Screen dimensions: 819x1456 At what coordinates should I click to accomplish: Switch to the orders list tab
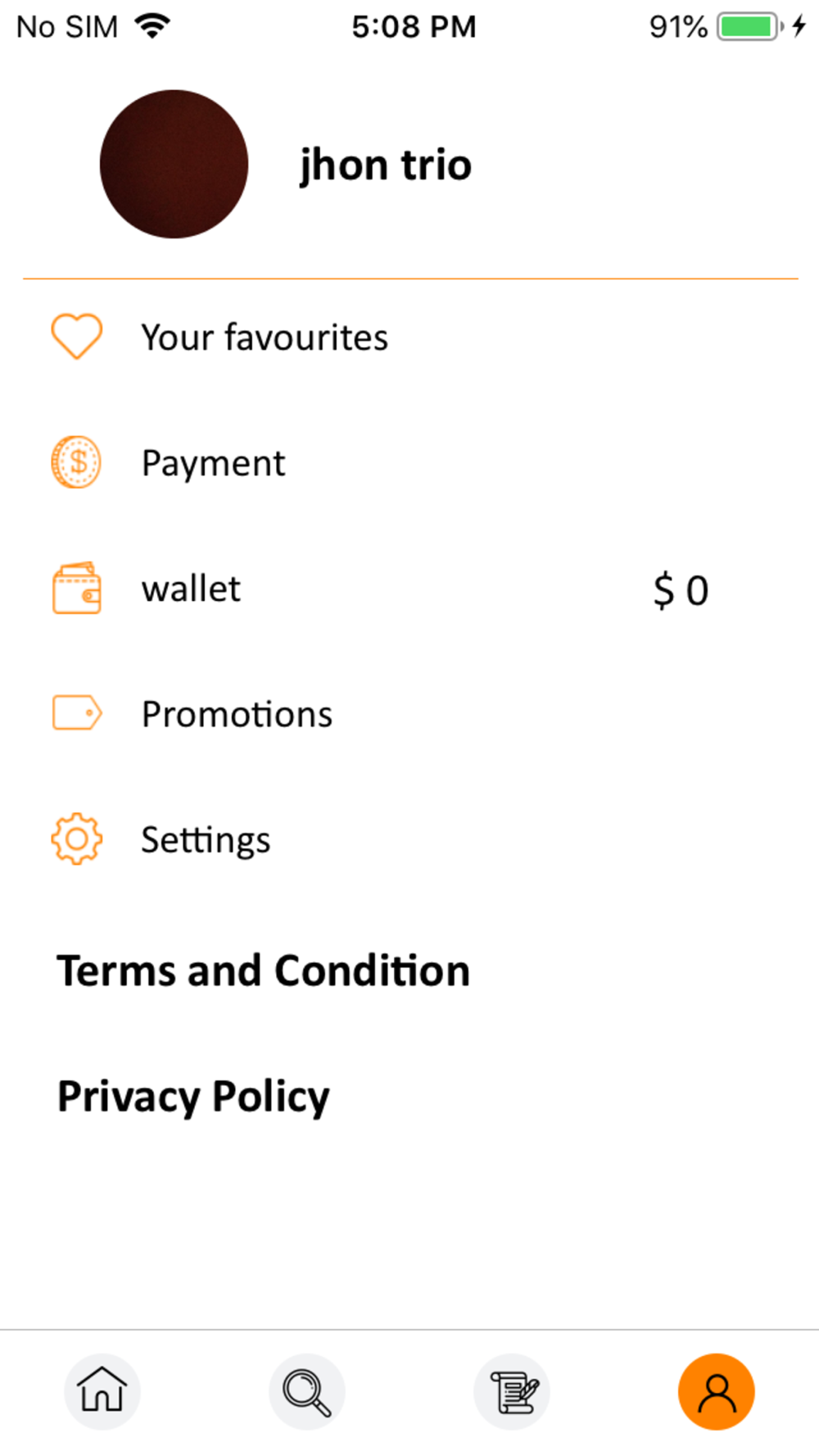click(x=512, y=1391)
